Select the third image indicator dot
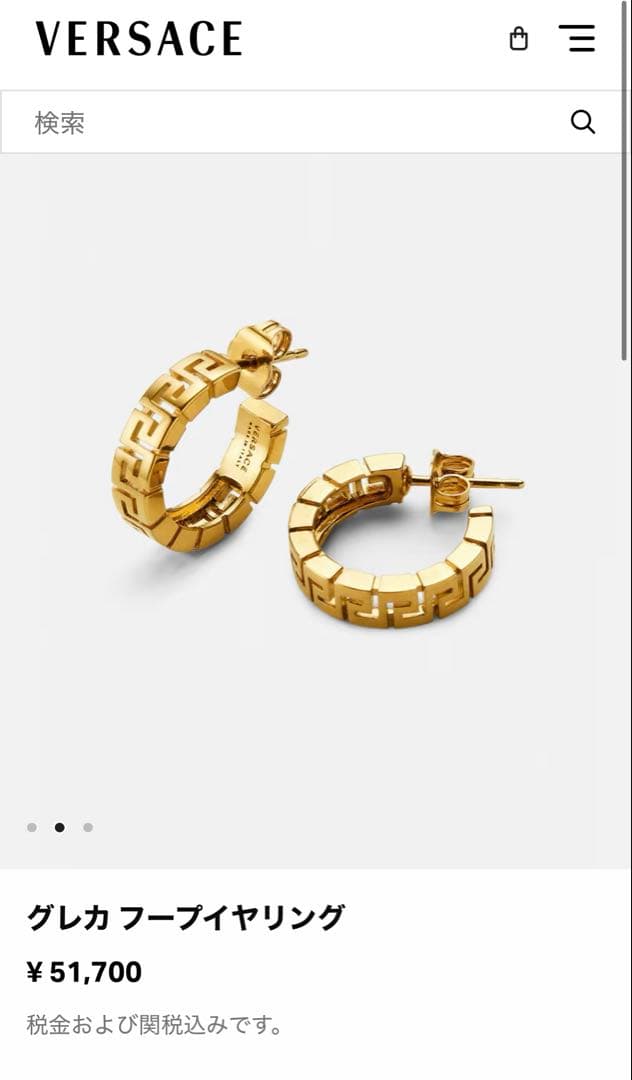Viewport: 632px width, 1080px height. tap(88, 827)
